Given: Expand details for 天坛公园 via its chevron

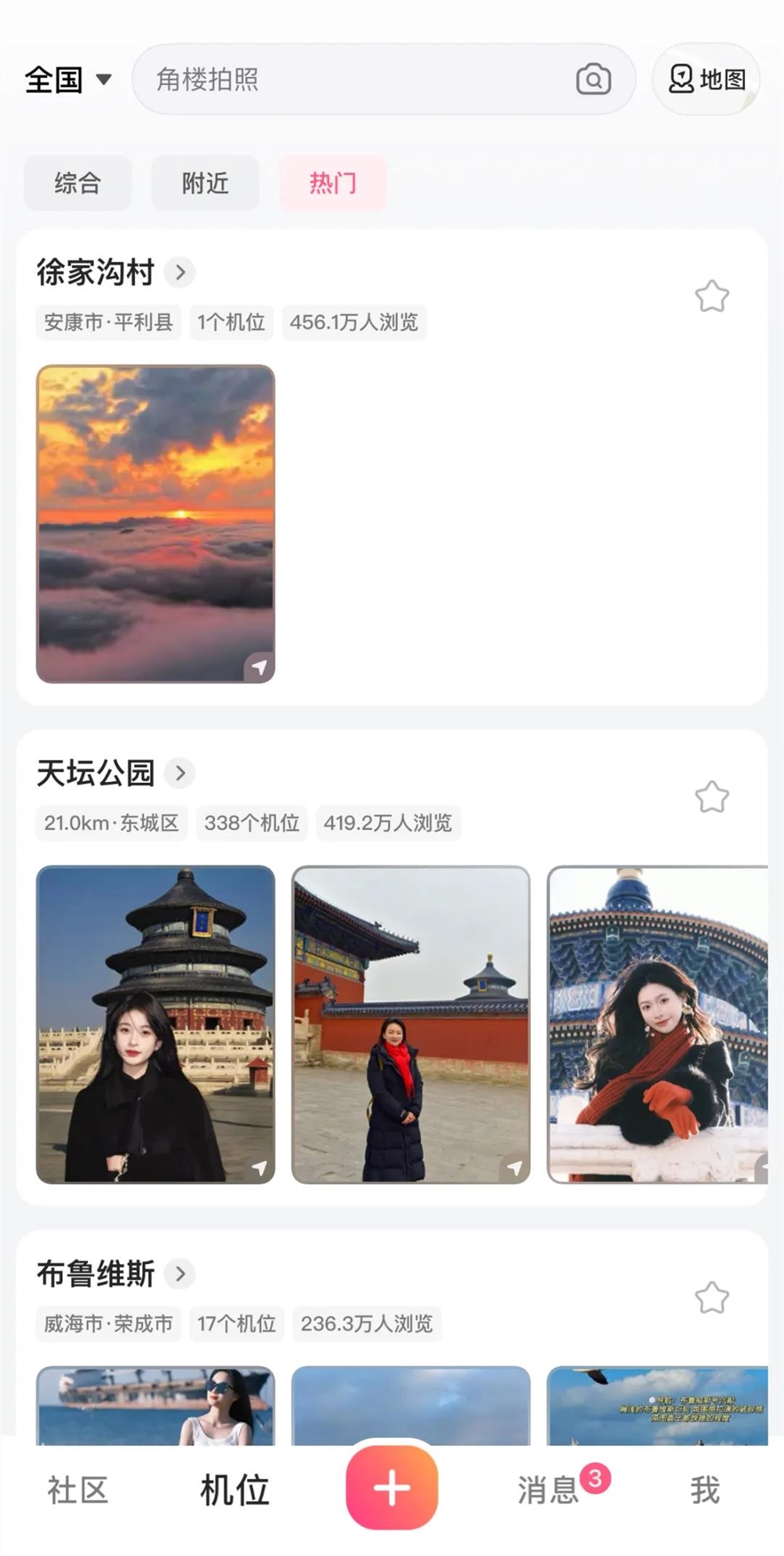Looking at the screenshot, I should (179, 773).
